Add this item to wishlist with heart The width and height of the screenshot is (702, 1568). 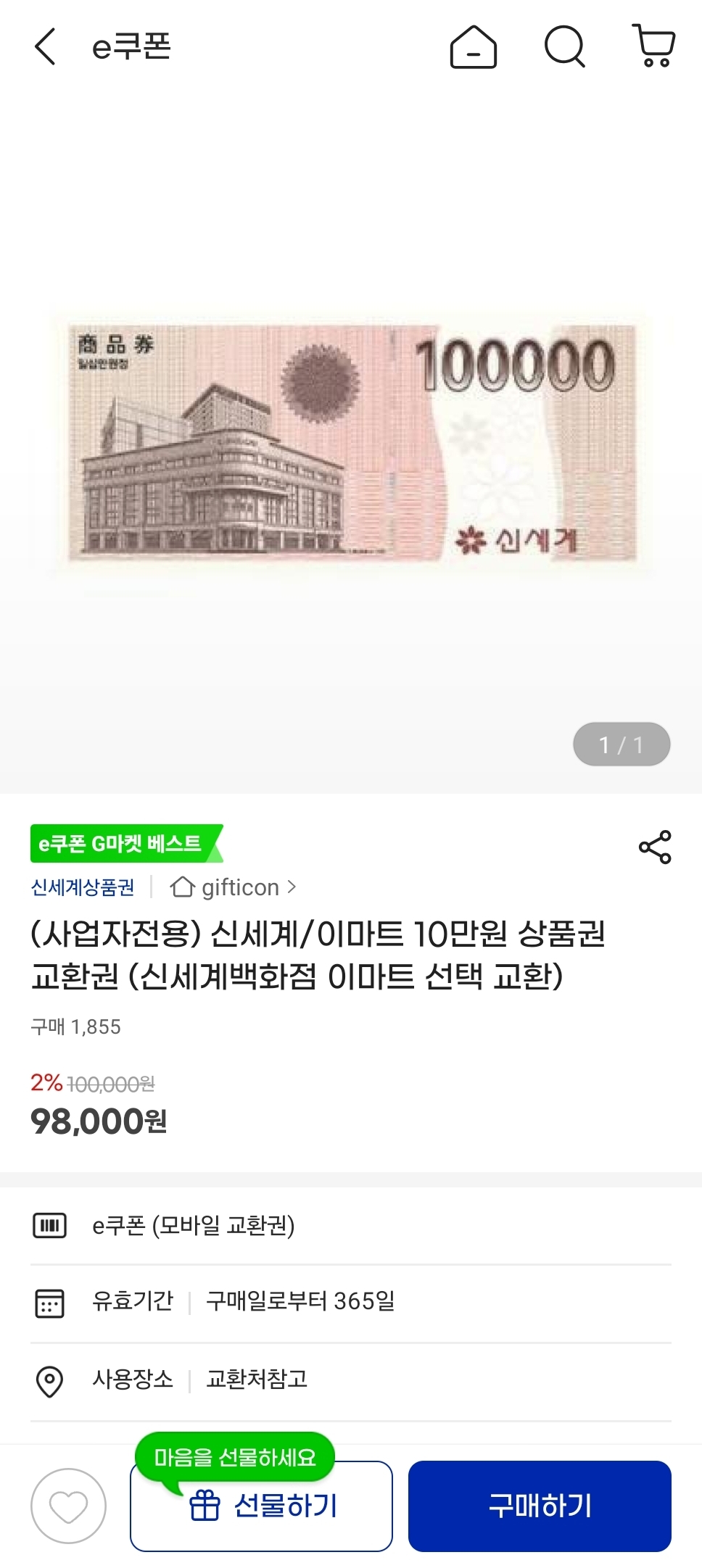[68, 1506]
